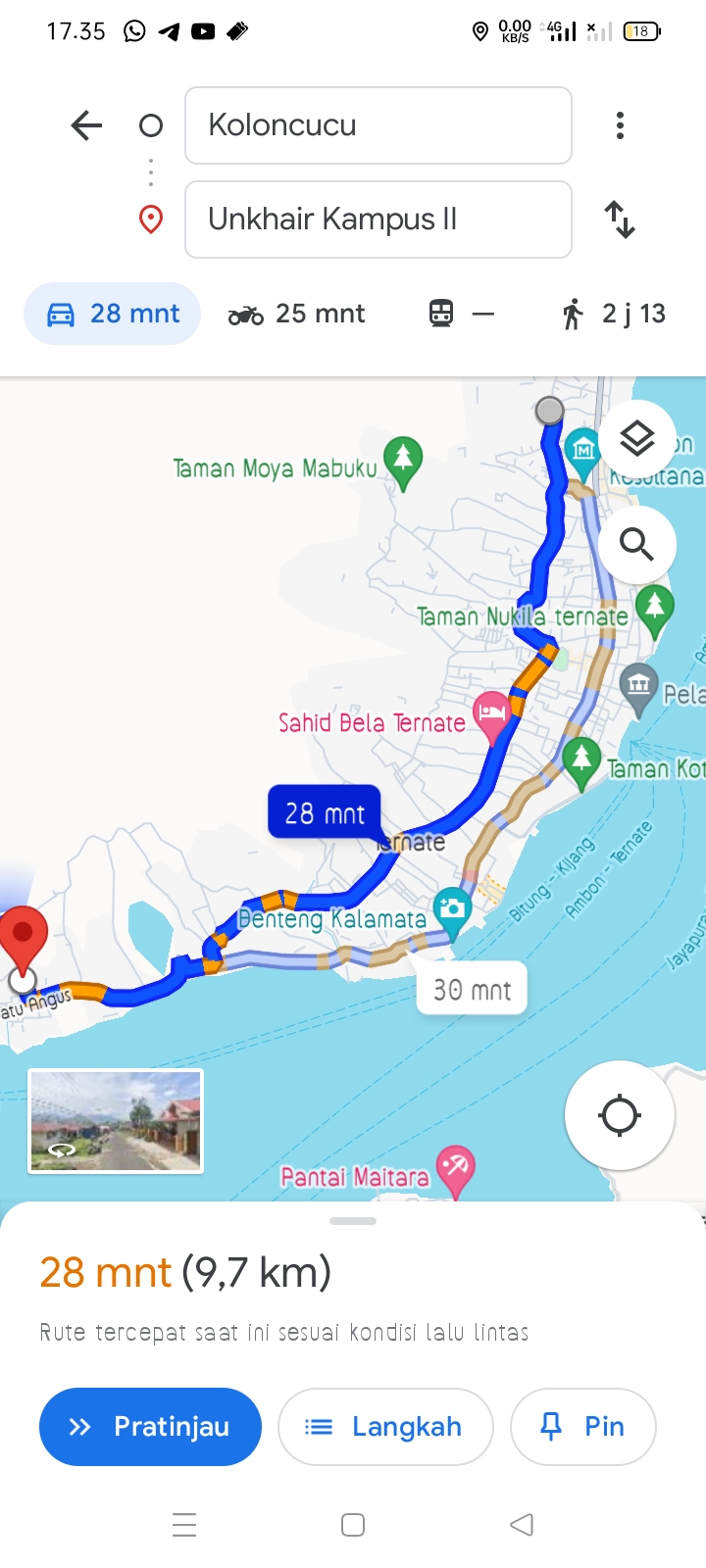Image resolution: width=706 pixels, height=1568 pixels.
Task: Edit the destination Unkhair Kampus II field
Action: pyautogui.click(x=378, y=220)
